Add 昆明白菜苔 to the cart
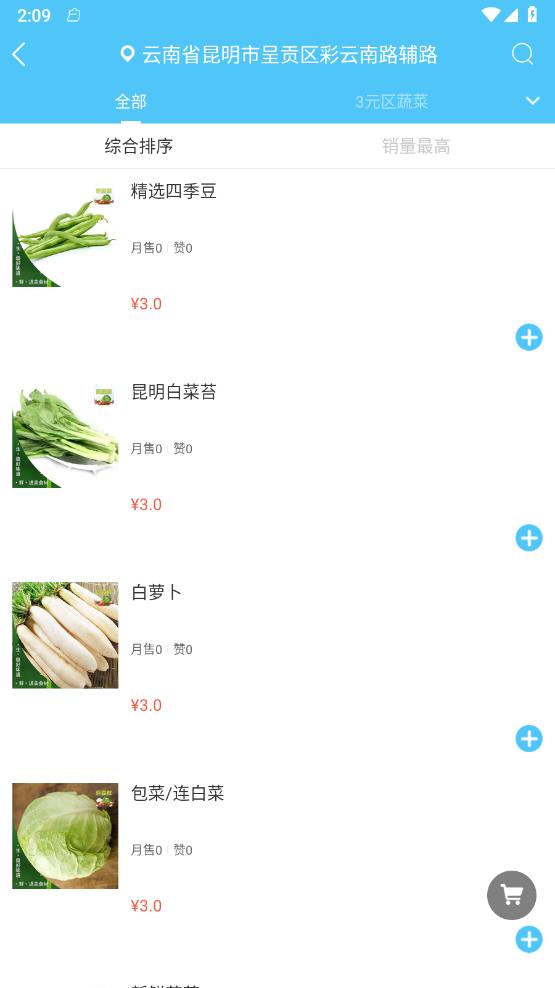Viewport: 555px width, 988px height. [x=529, y=538]
